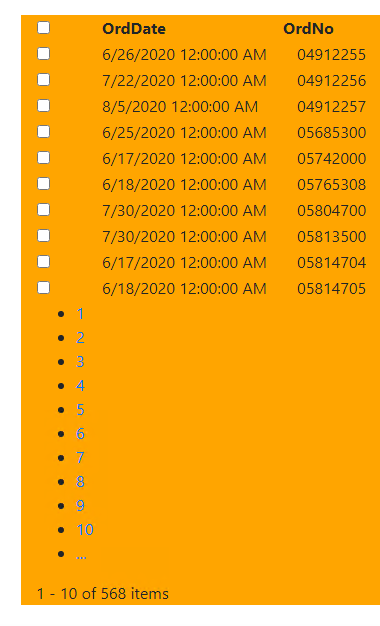The image size is (380, 626).
Task: Tick the checkbox for order 05765308
Action: (x=44, y=184)
